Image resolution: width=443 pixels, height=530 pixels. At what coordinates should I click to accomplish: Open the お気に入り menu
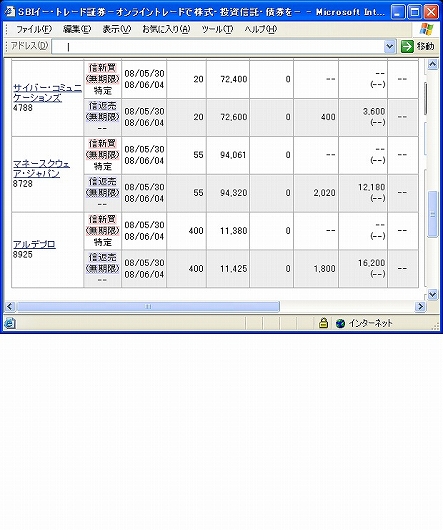(x=166, y=30)
